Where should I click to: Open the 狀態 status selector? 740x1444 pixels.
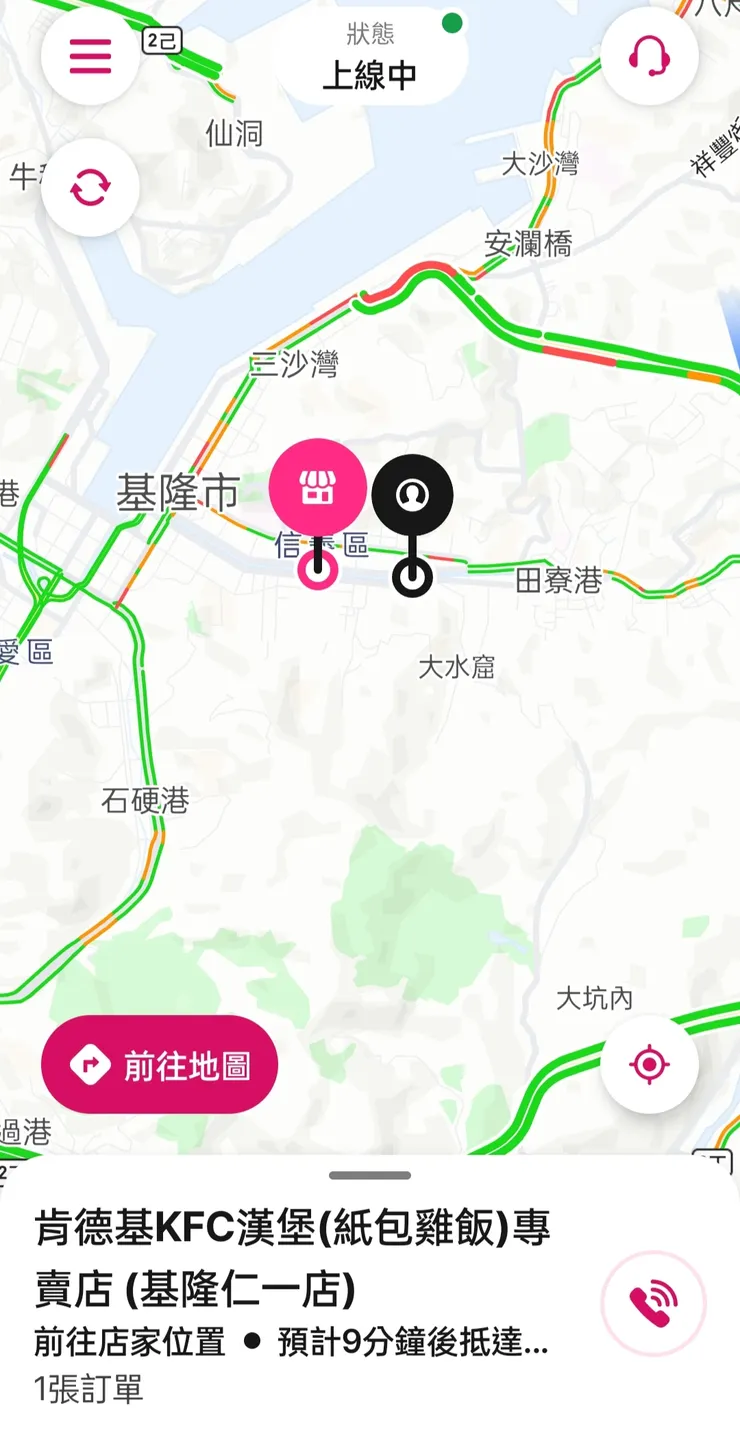pyautogui.click(x=370, y=33)
